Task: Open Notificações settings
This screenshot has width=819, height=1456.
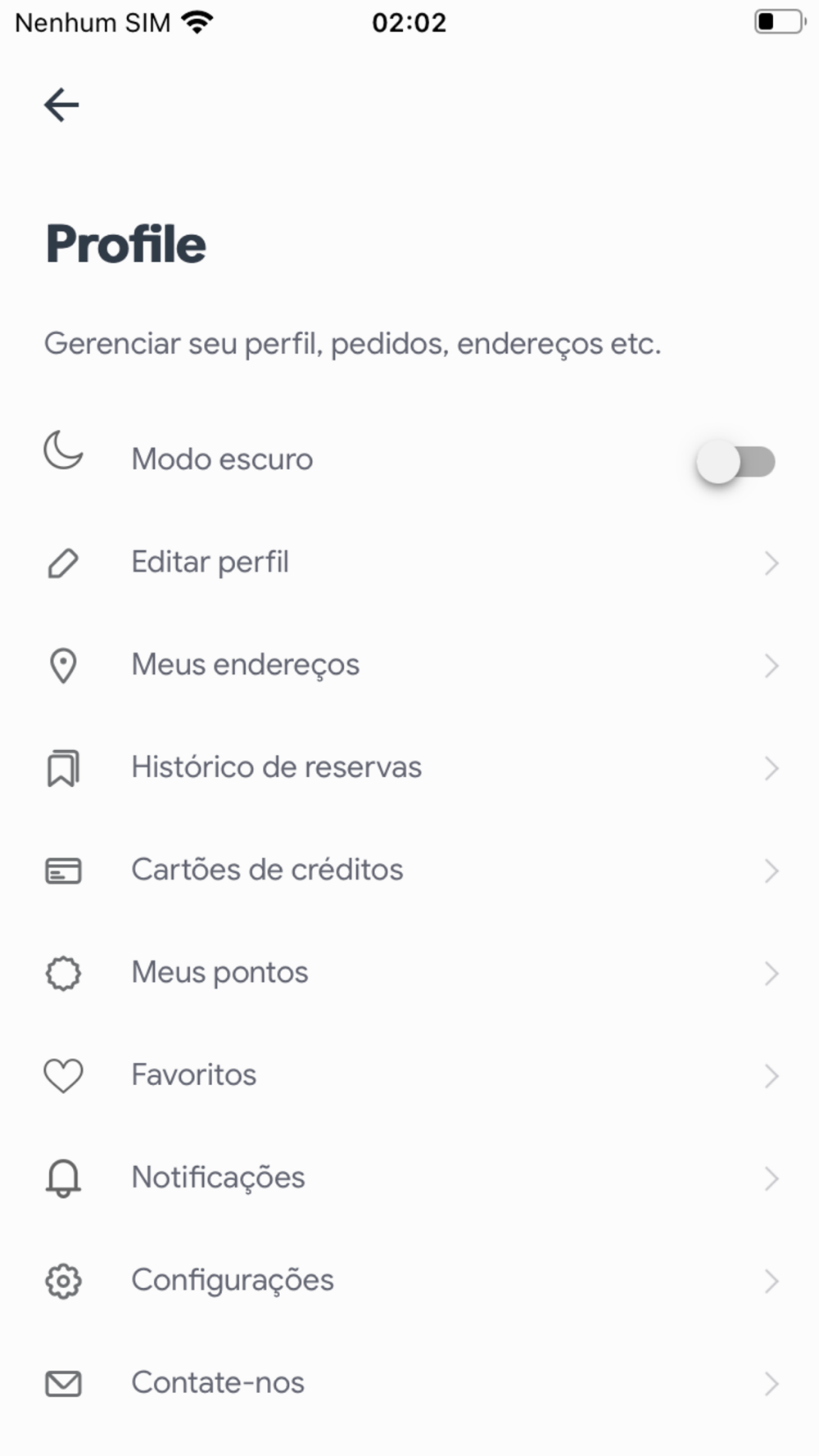Action: [218, 1178]
